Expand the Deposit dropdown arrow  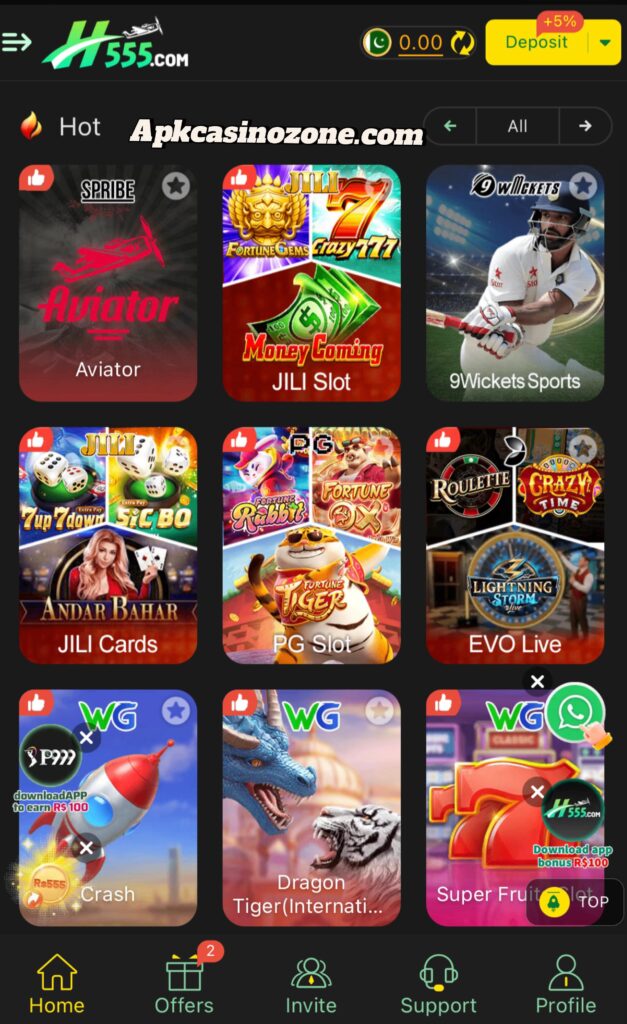click(x=604, y=42)
